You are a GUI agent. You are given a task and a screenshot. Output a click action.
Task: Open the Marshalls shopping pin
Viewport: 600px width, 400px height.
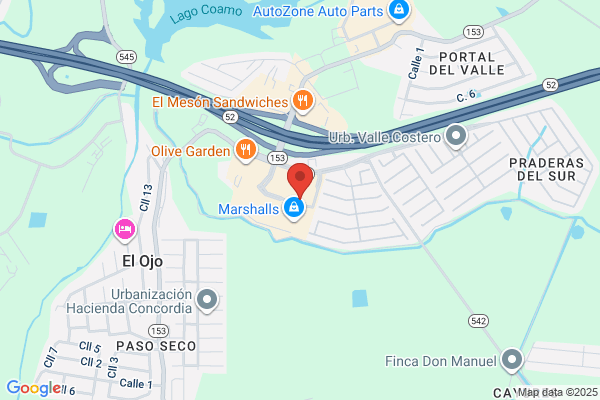294,209
